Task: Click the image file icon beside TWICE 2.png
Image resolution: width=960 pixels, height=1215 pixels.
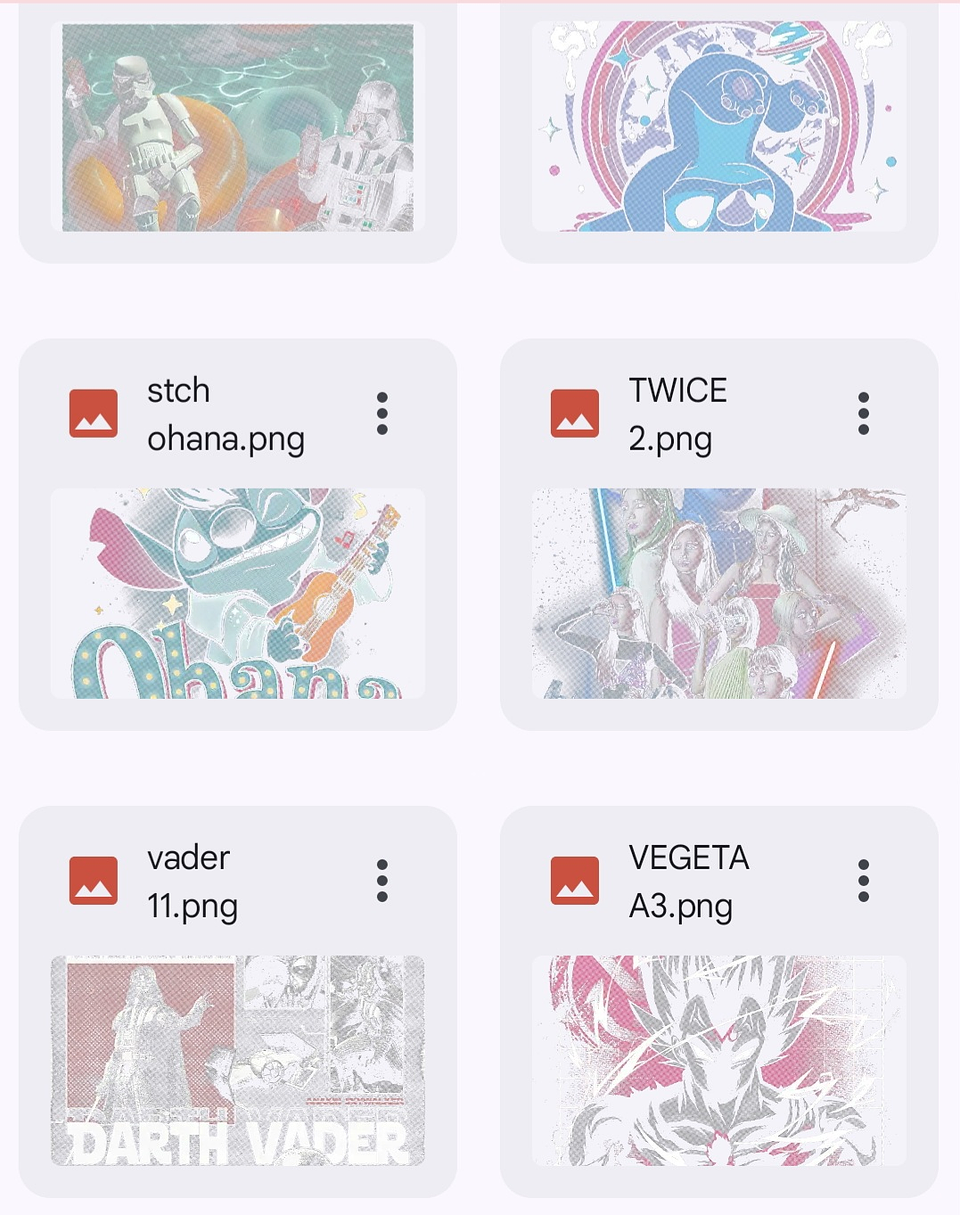Action: (x=574, y=413)
